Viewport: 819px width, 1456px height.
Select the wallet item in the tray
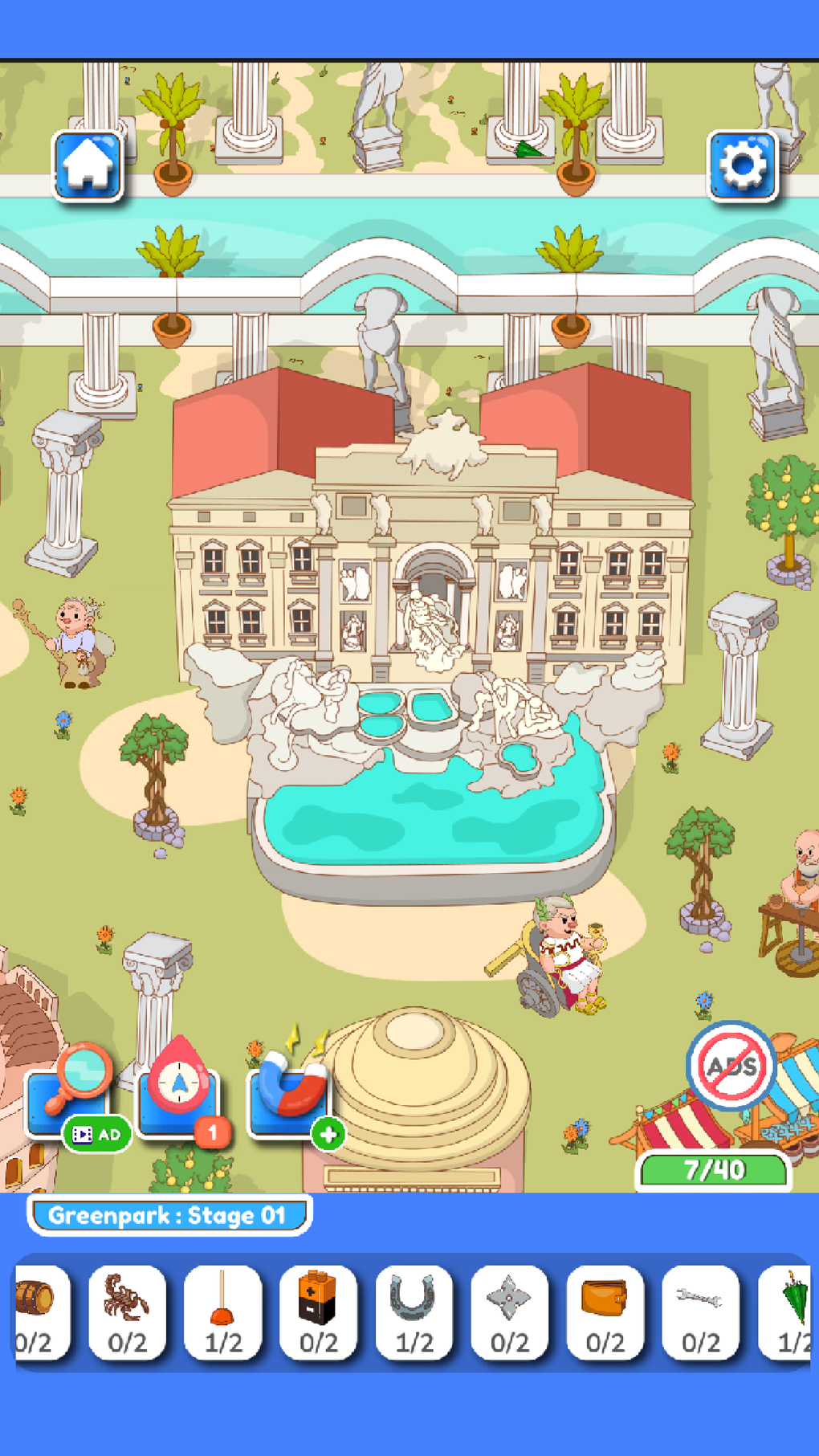pos(605,1312)
